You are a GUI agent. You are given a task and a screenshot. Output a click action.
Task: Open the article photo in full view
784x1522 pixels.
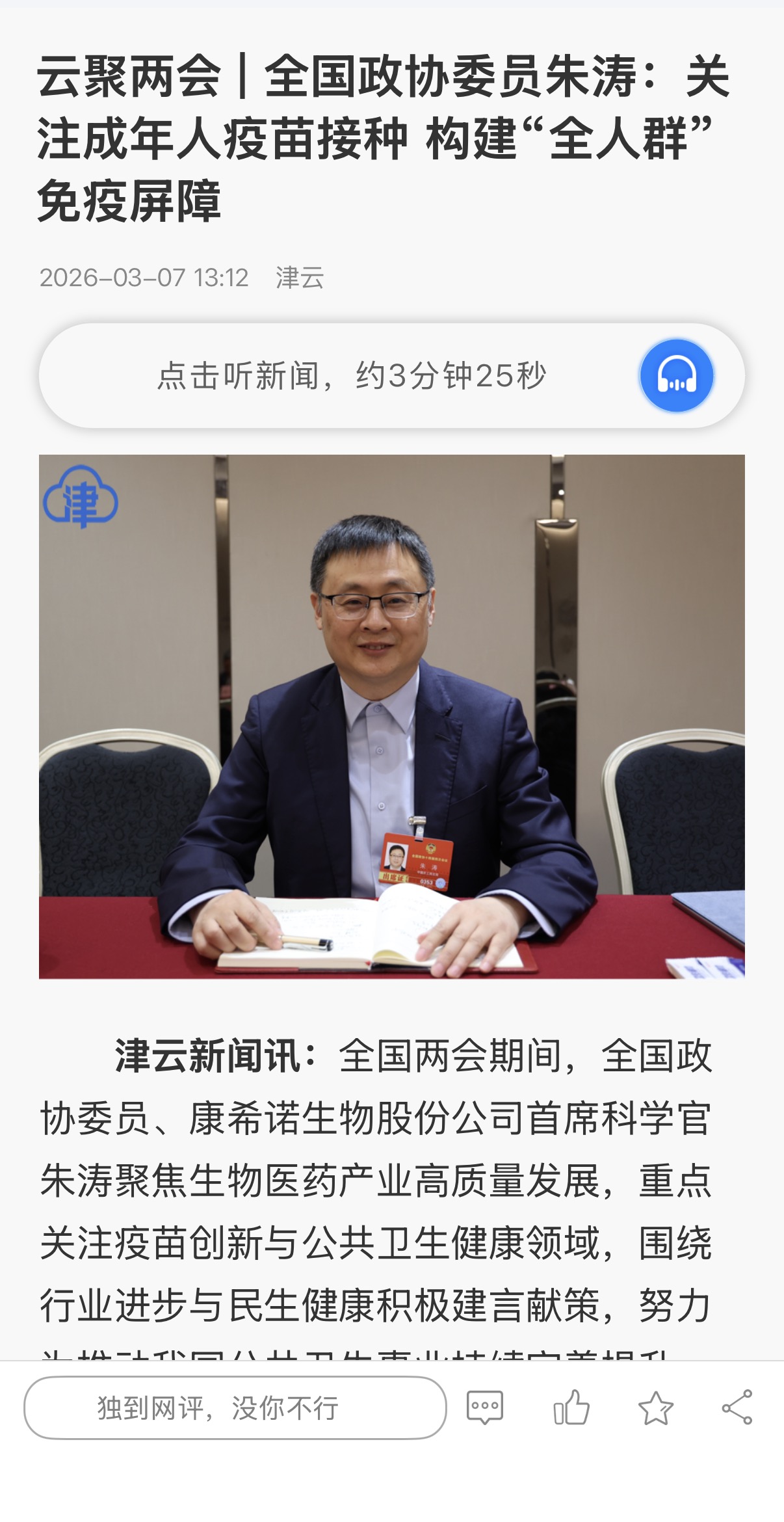click(x=391, y=716)
